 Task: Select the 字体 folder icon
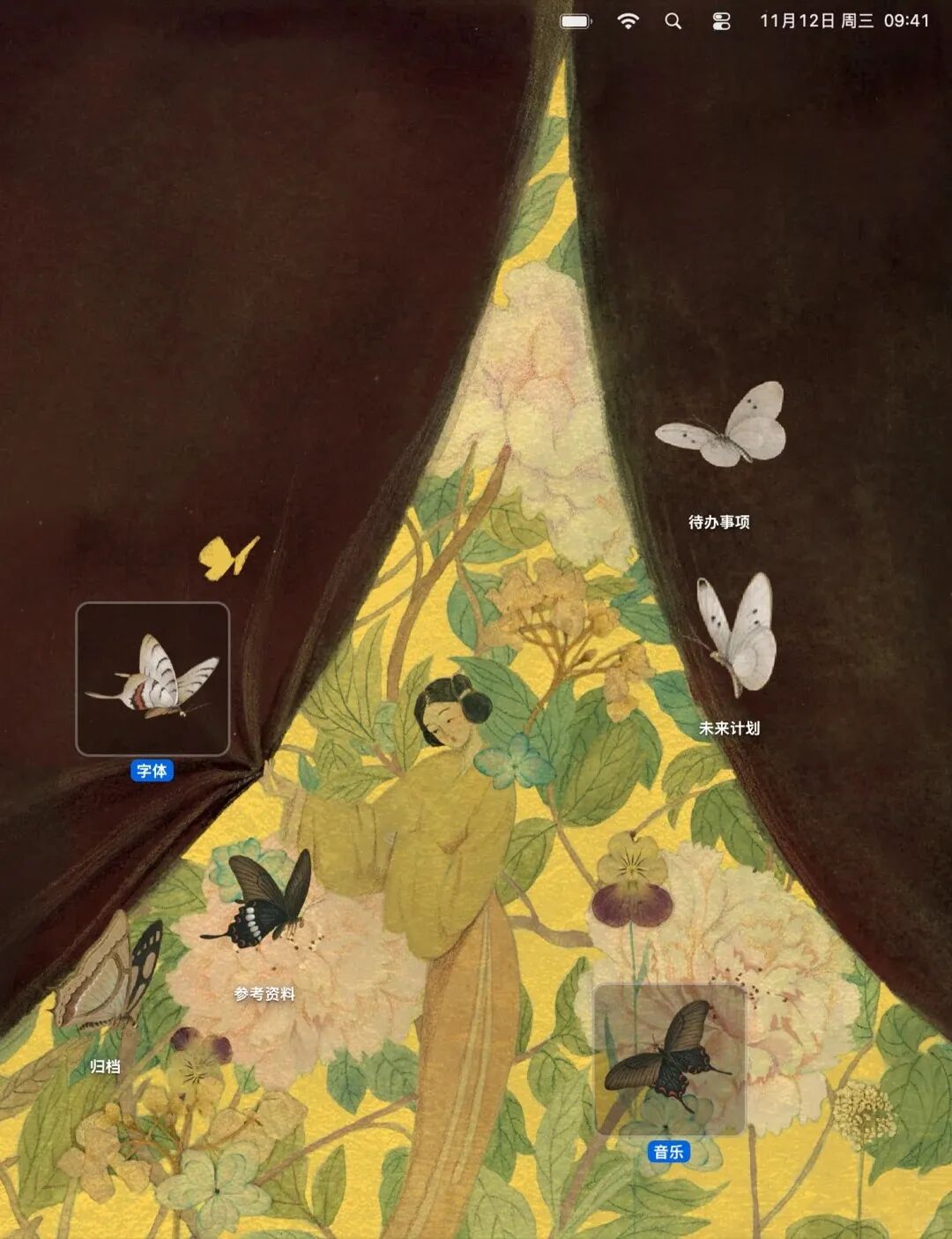coord(152,678)
